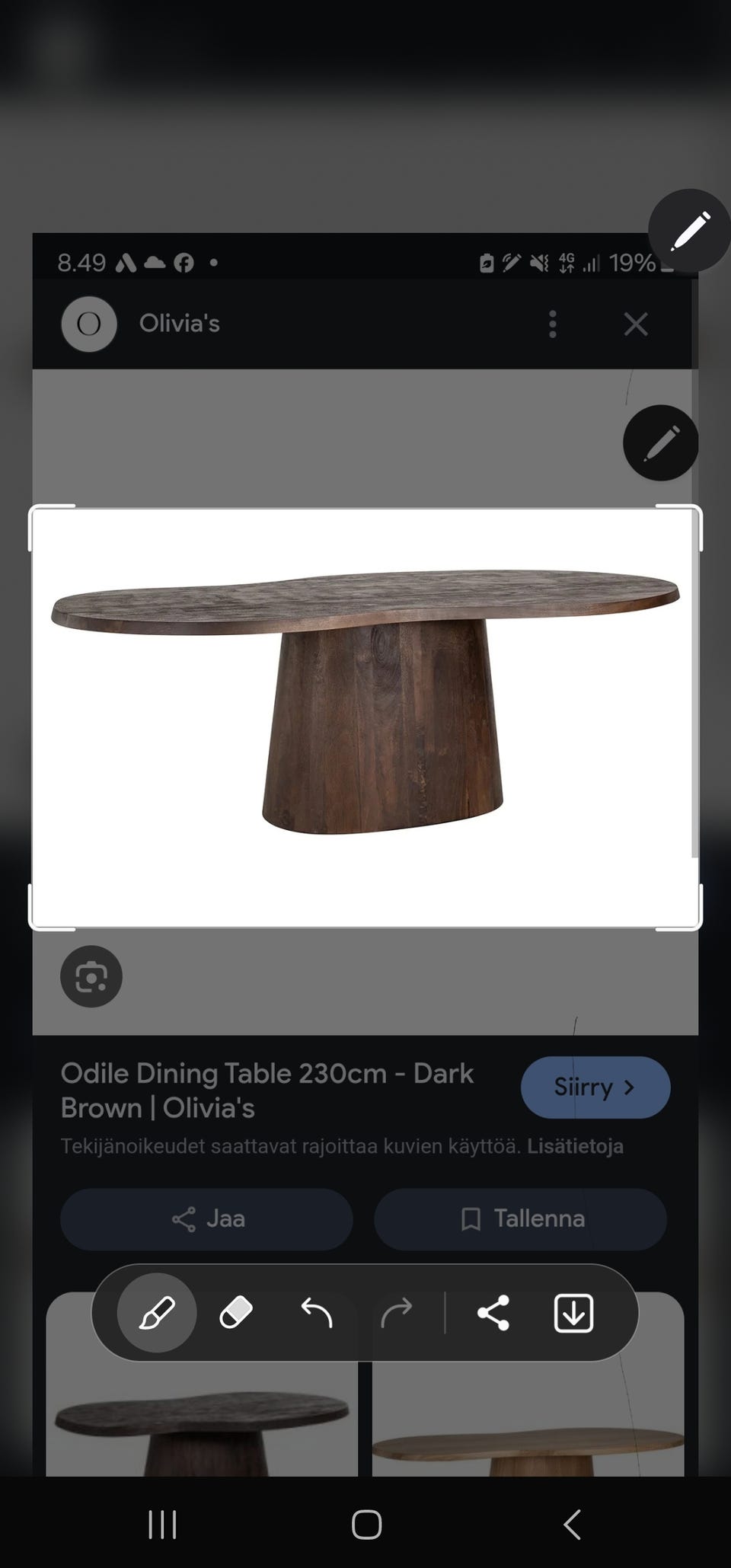Go back with the system back button
Image resolution: width=731 pixels, height=1568 pixels.
[x=572, y=1525]
